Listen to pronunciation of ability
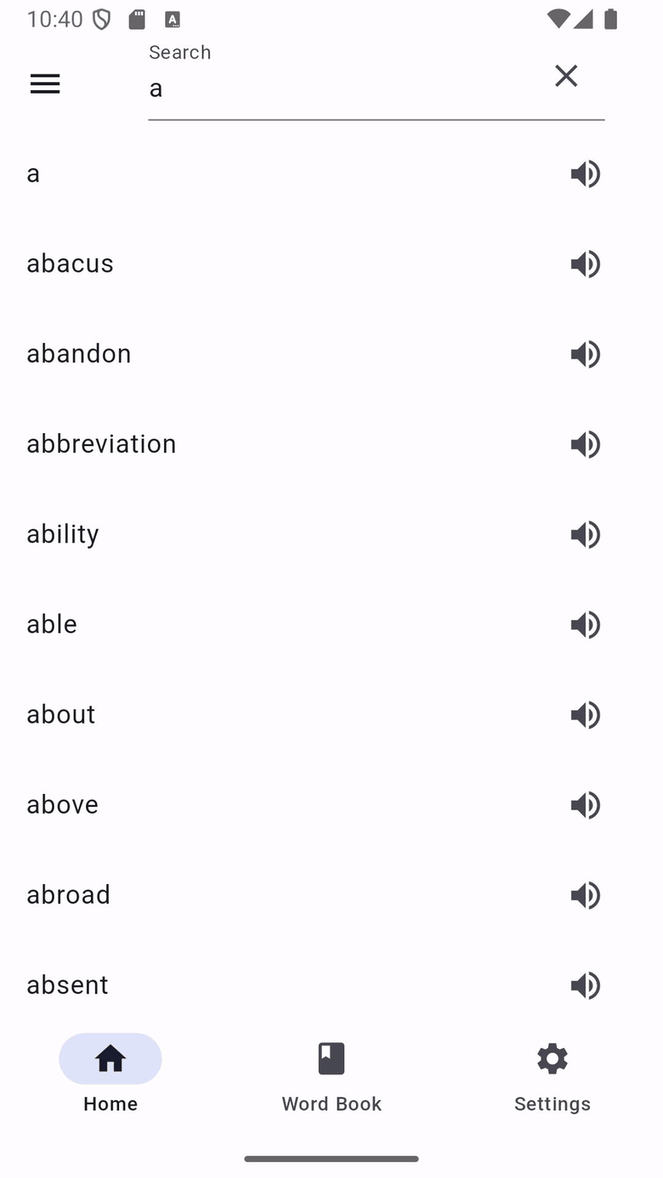The width and height of the screenshot is (663, 1178). [x=585, y=534]
